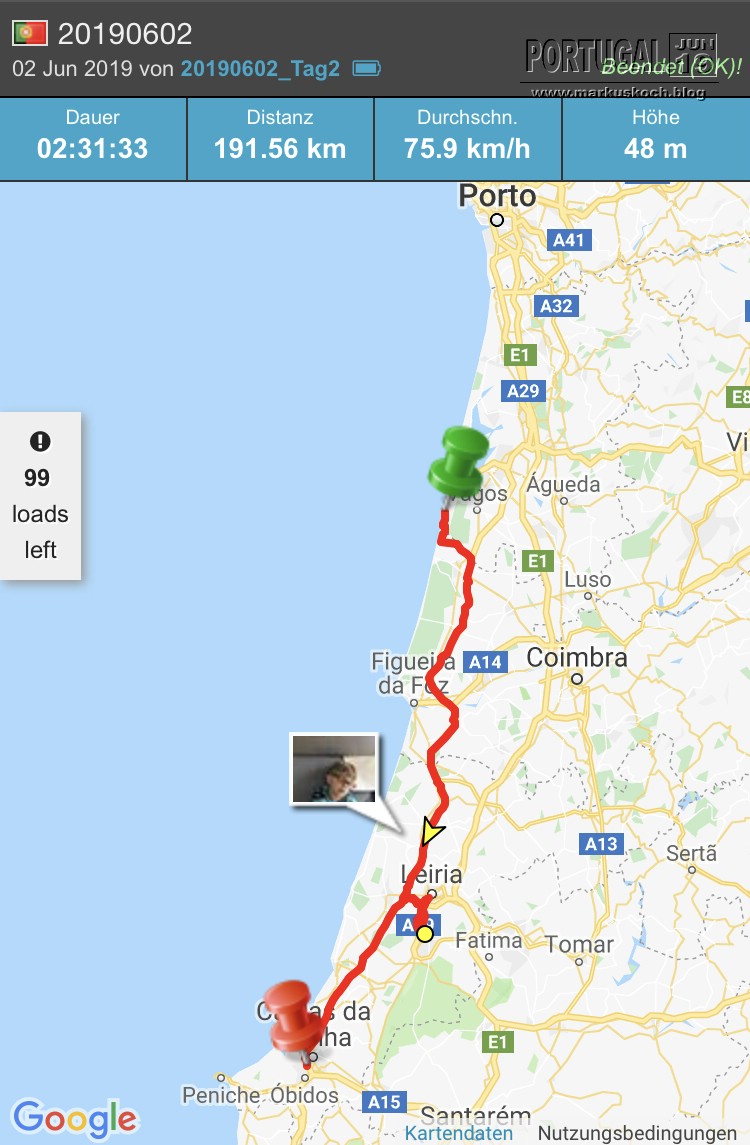Select the yellow arrow marker on the route
The image size is (750, 1145).
pos(432,831)
